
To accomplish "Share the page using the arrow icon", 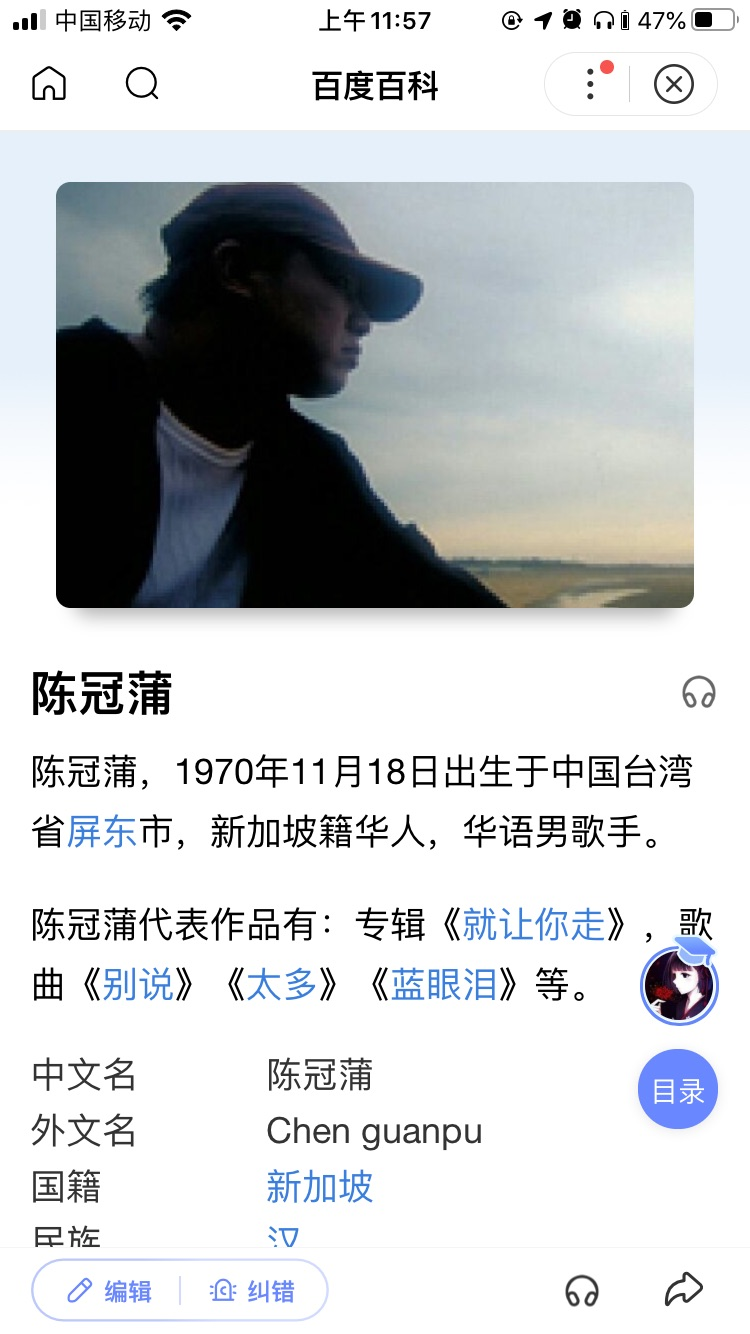I will coord(685,1290).
